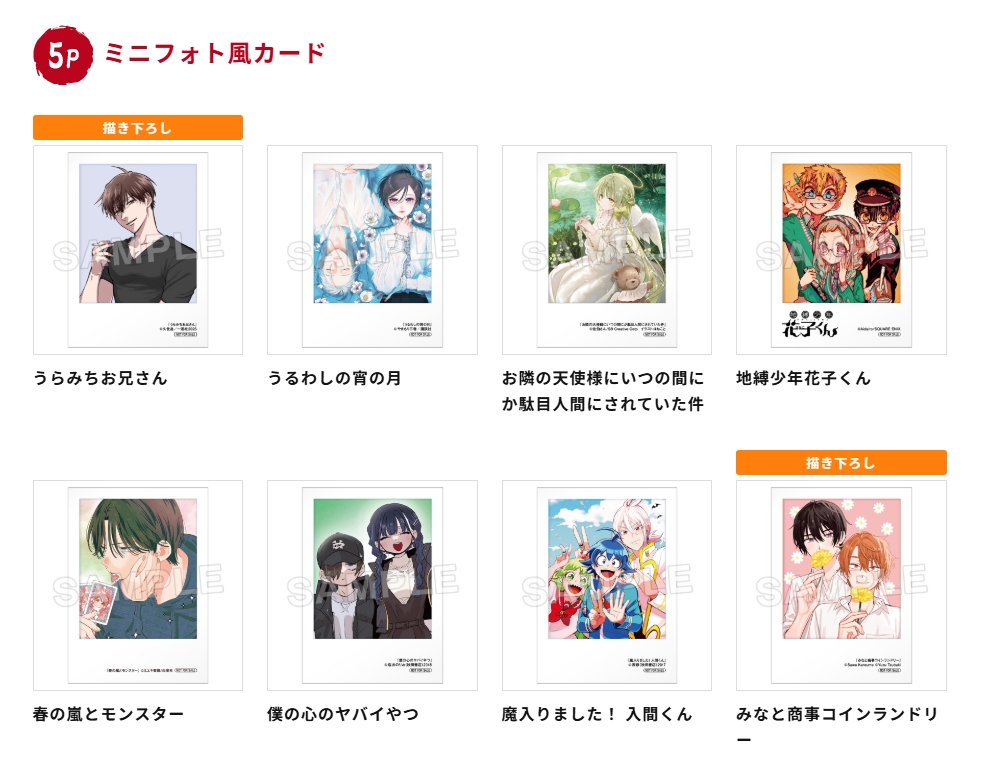
Task: View the うるわしの宵の月 card
Action: (x=372, y=250)
